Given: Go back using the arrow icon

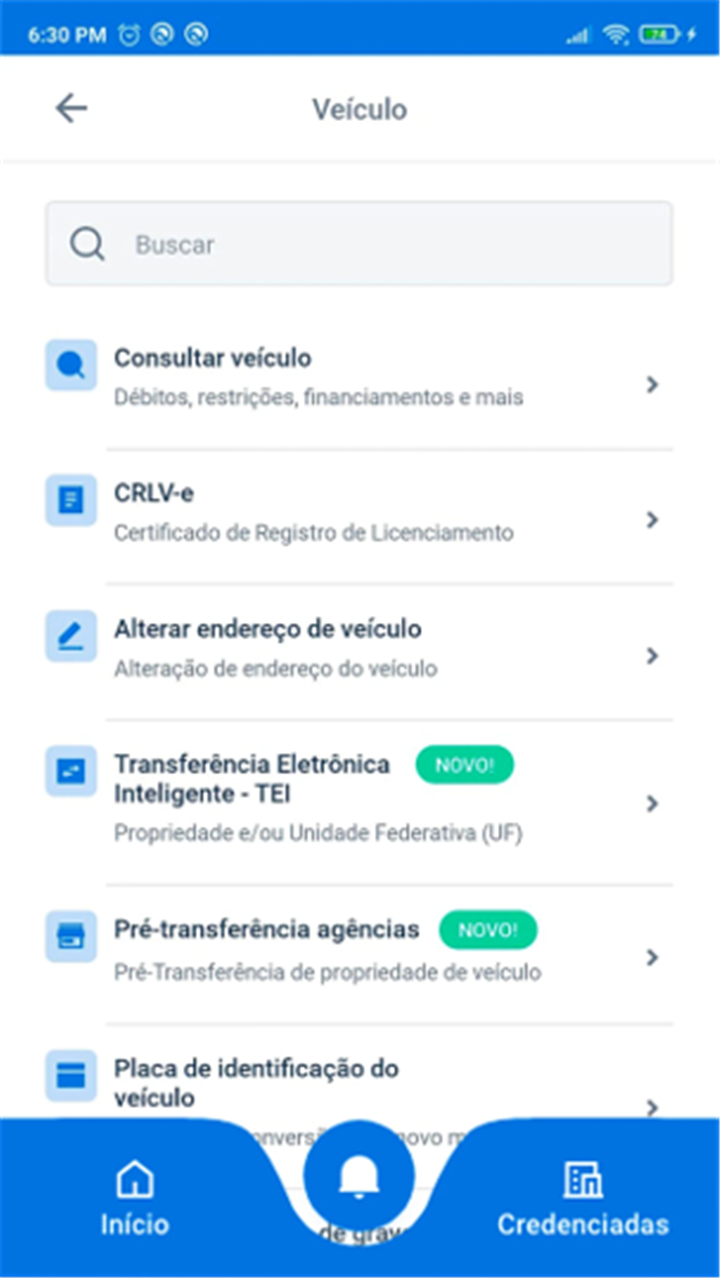Looking at the screenshot, I should pos(71,108).
